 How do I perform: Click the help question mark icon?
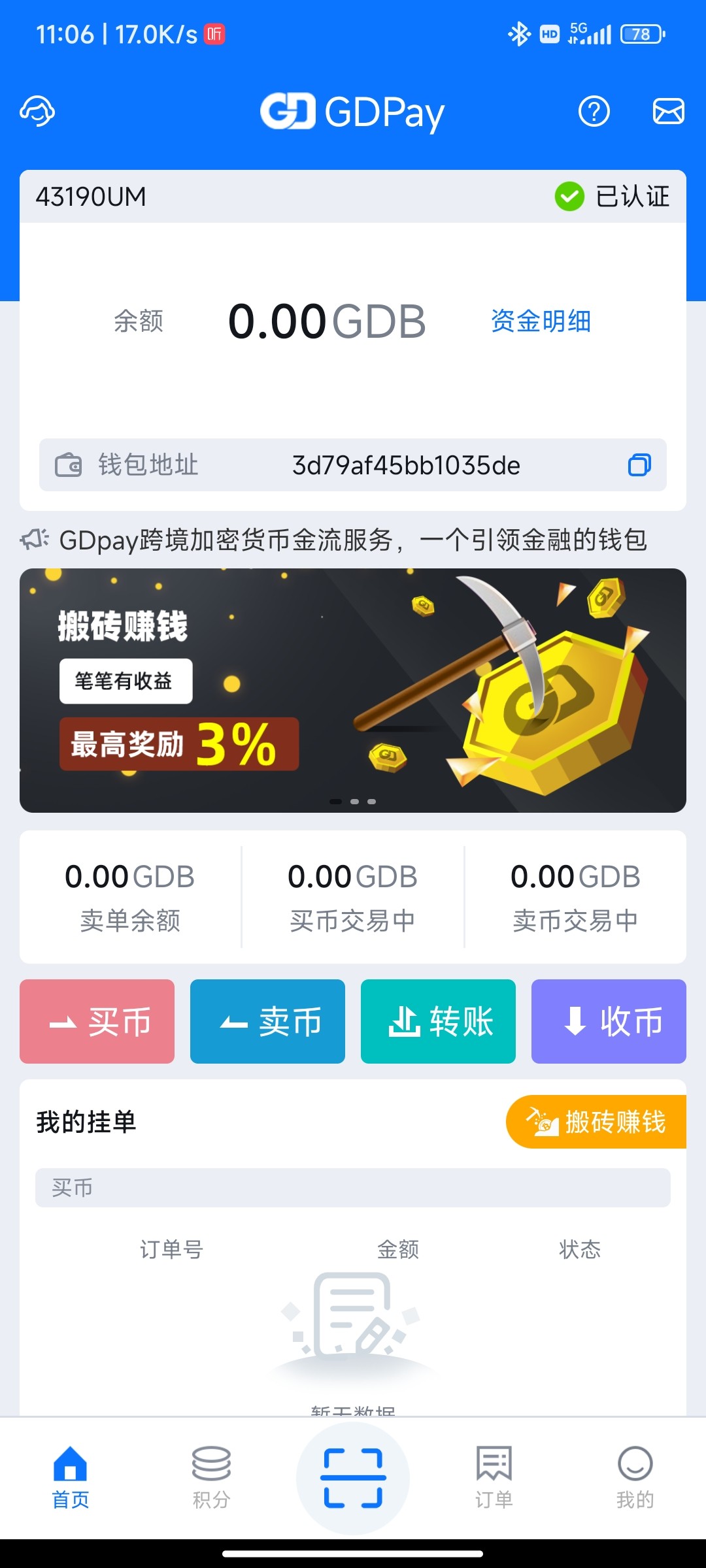(x=594, y=111)
